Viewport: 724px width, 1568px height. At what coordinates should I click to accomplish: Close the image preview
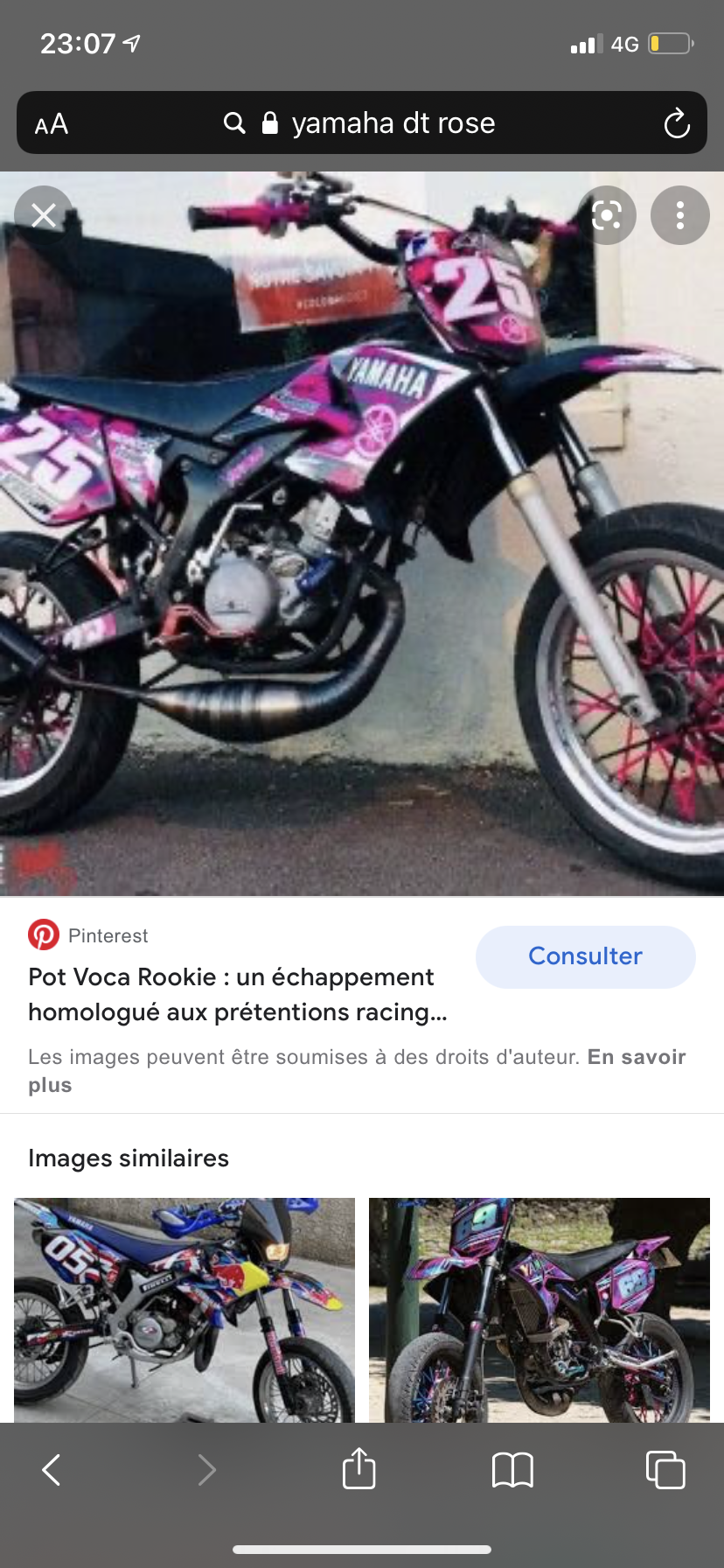point(44,215)
